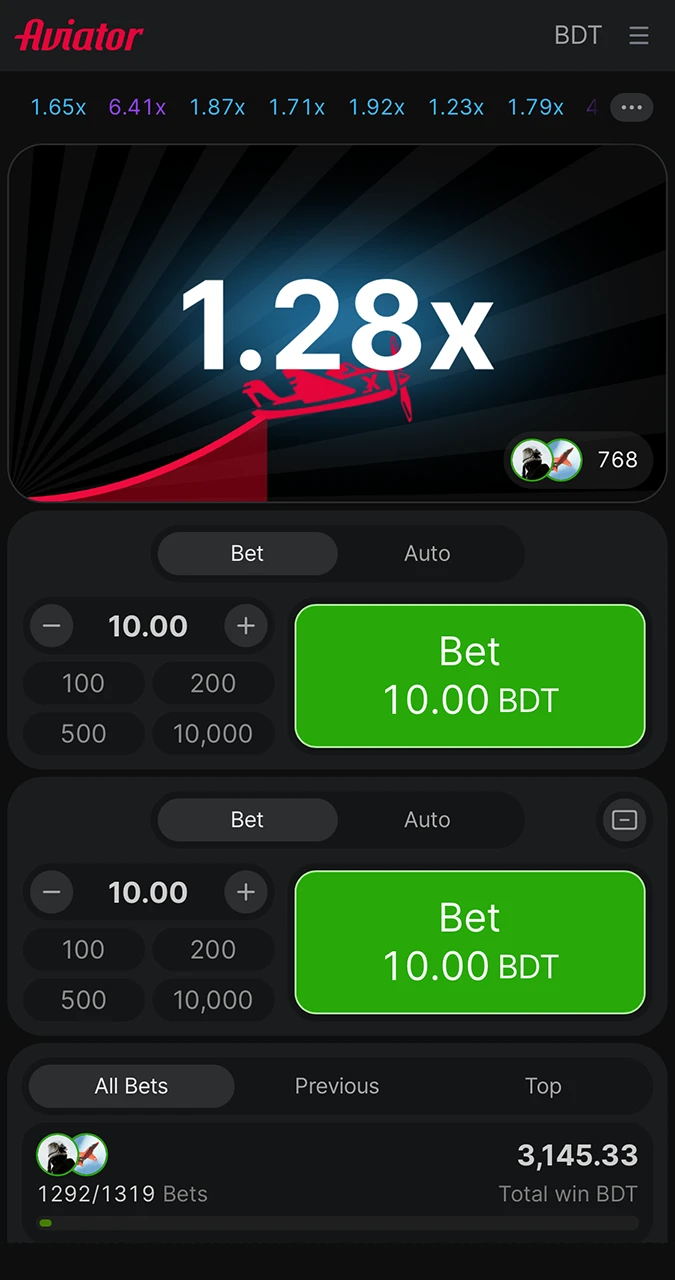Pick the 200 quick amount in second panel

(213, 949)
